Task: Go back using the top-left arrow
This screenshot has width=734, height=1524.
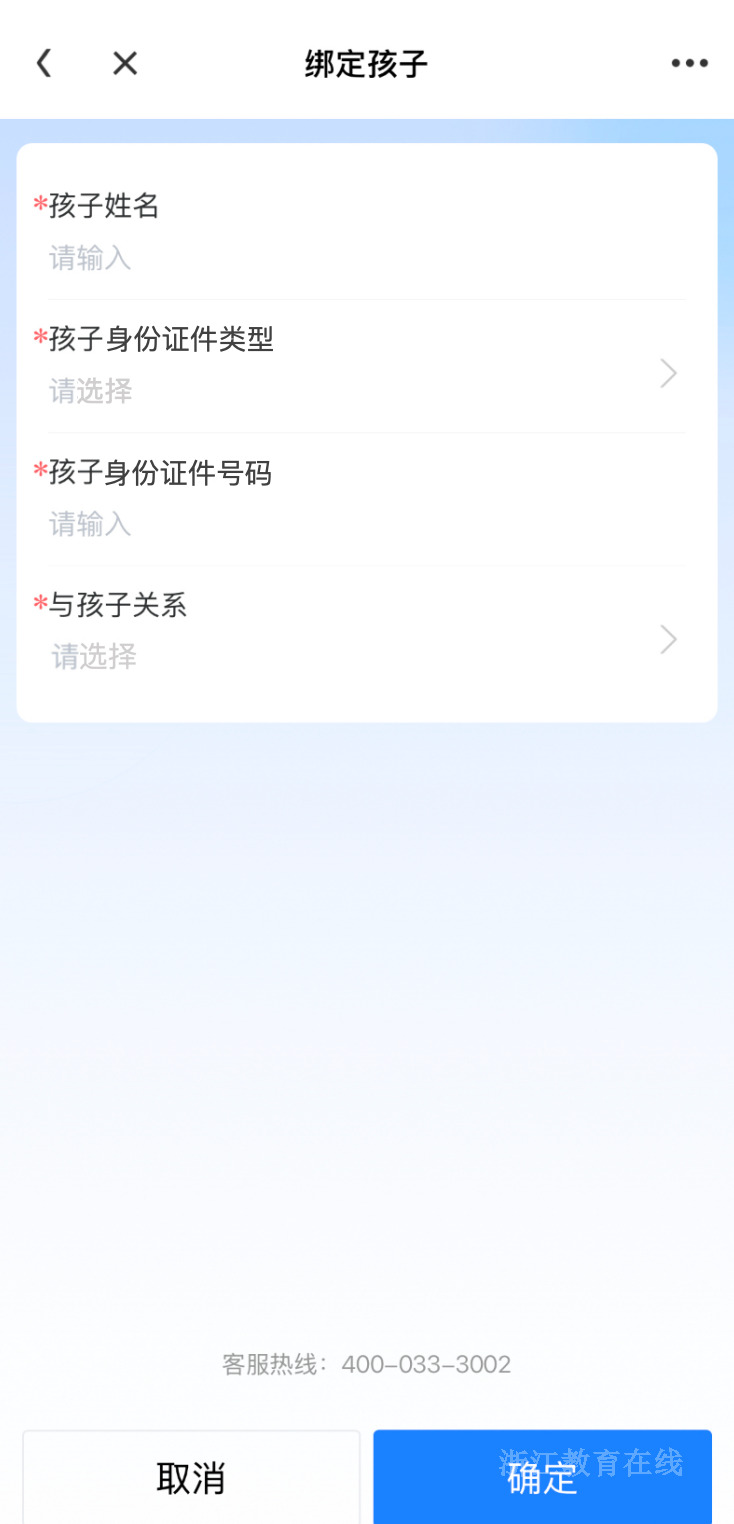Action: [x=43, y=64]
